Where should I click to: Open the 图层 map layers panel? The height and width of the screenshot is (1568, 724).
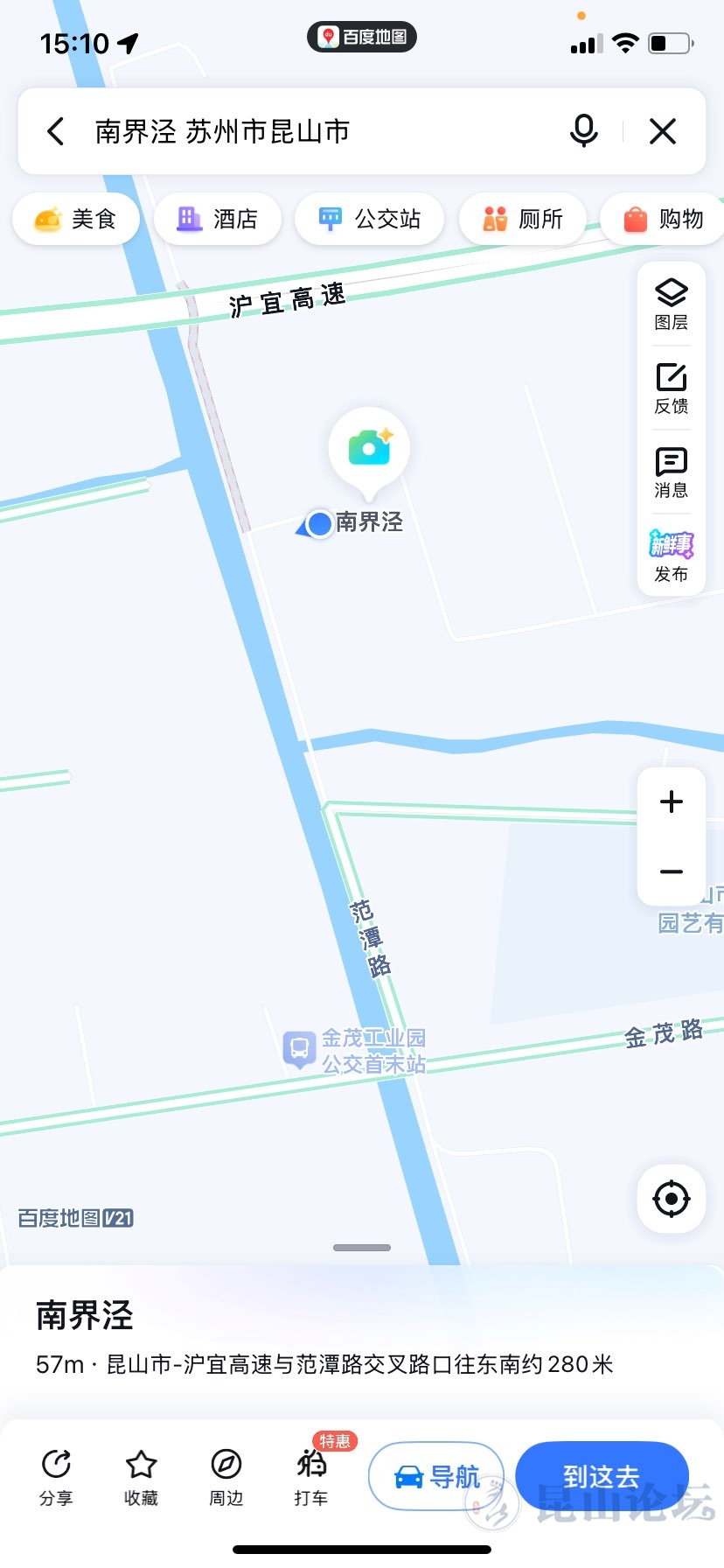[x=672, y=304]
